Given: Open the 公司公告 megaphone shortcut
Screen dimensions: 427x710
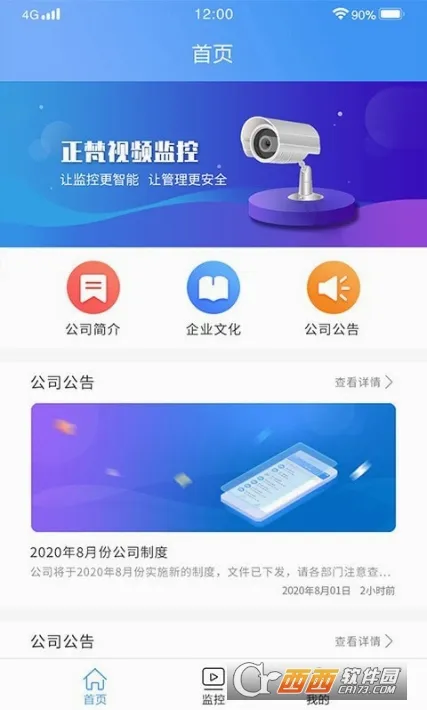Looking at the screenshot, I should click(333, 299).
